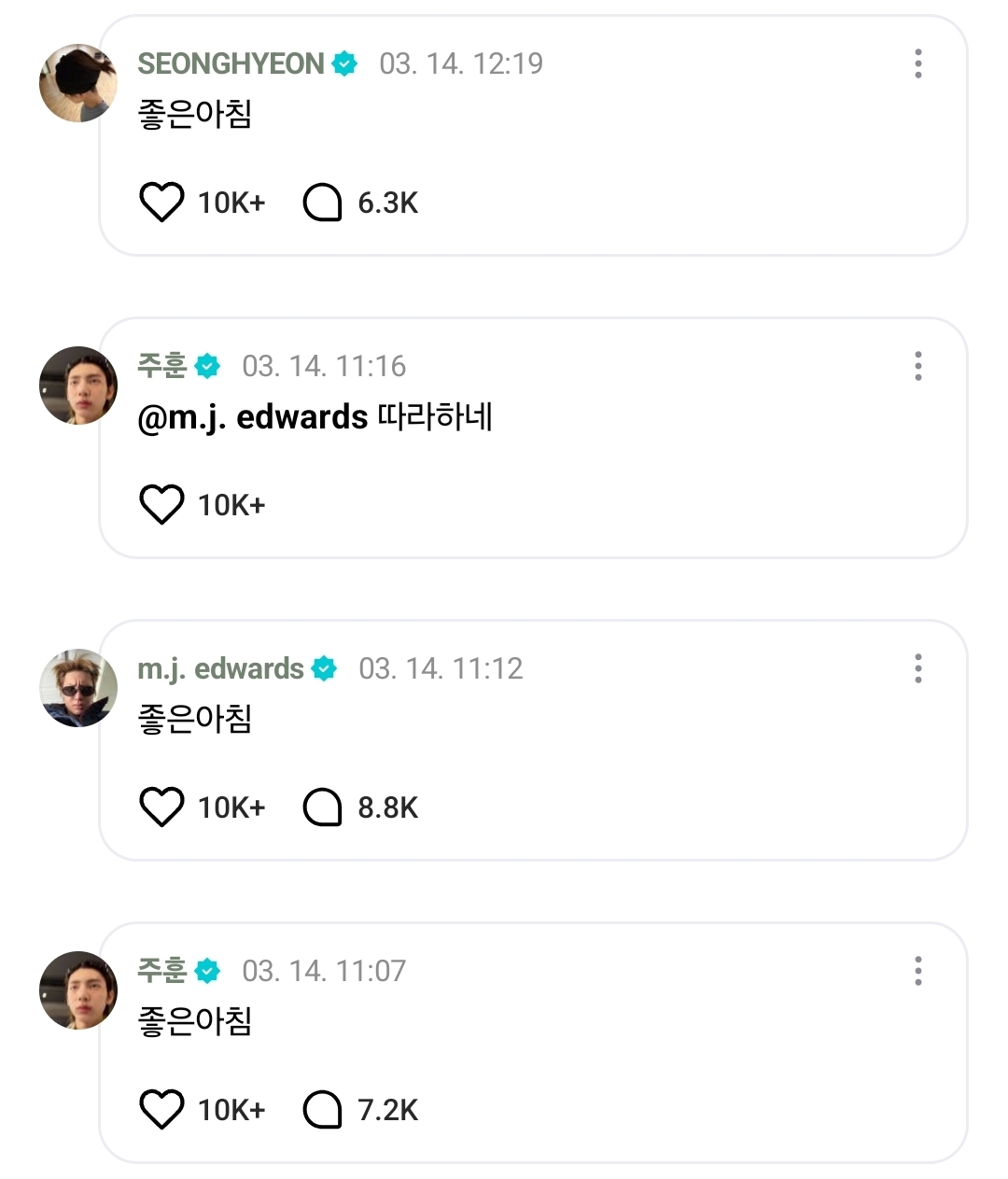Open options menu on SEONGHYEON's post

[919, 63]
